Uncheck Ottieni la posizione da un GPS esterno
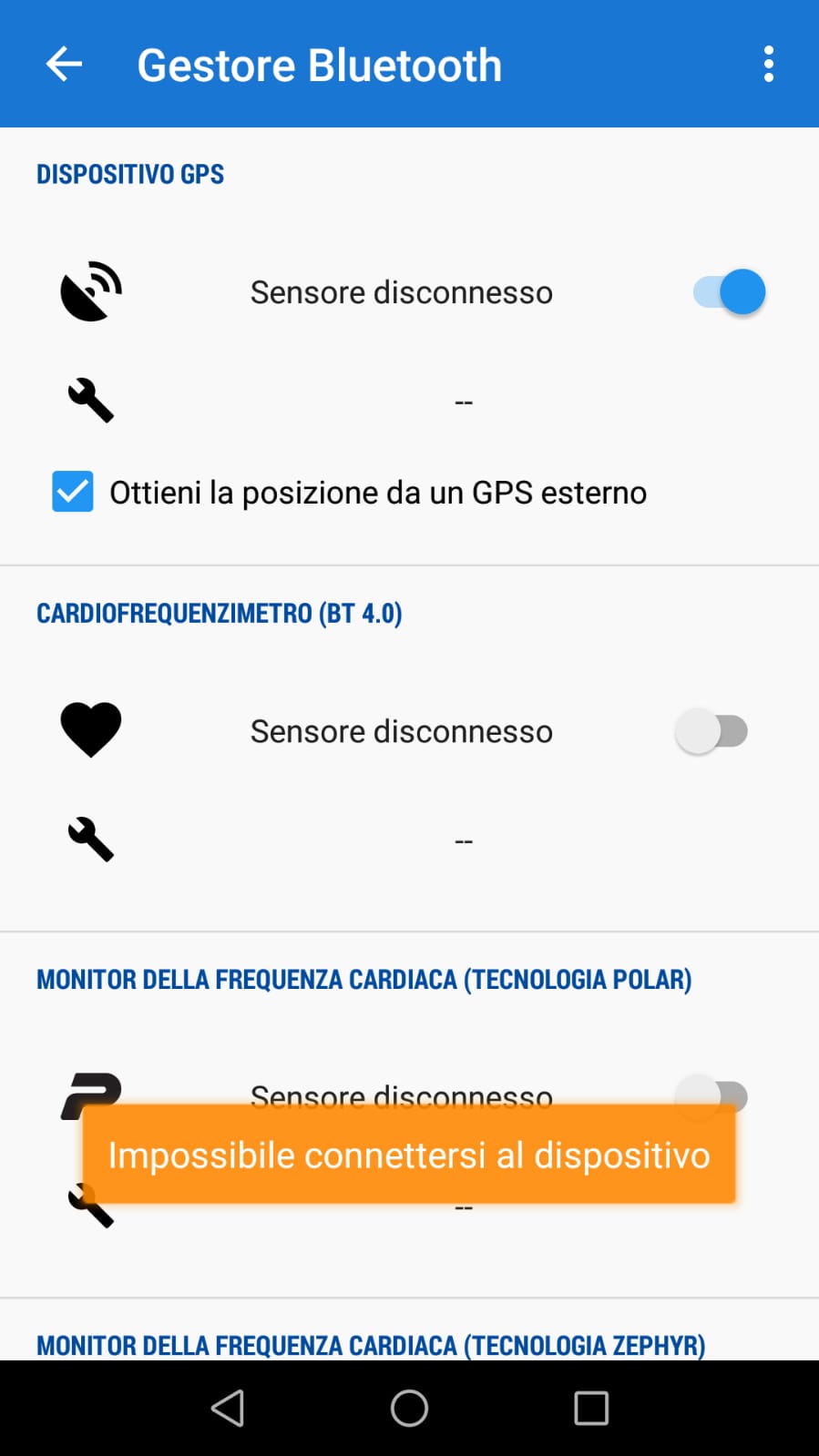 click(x=73, y=492)
